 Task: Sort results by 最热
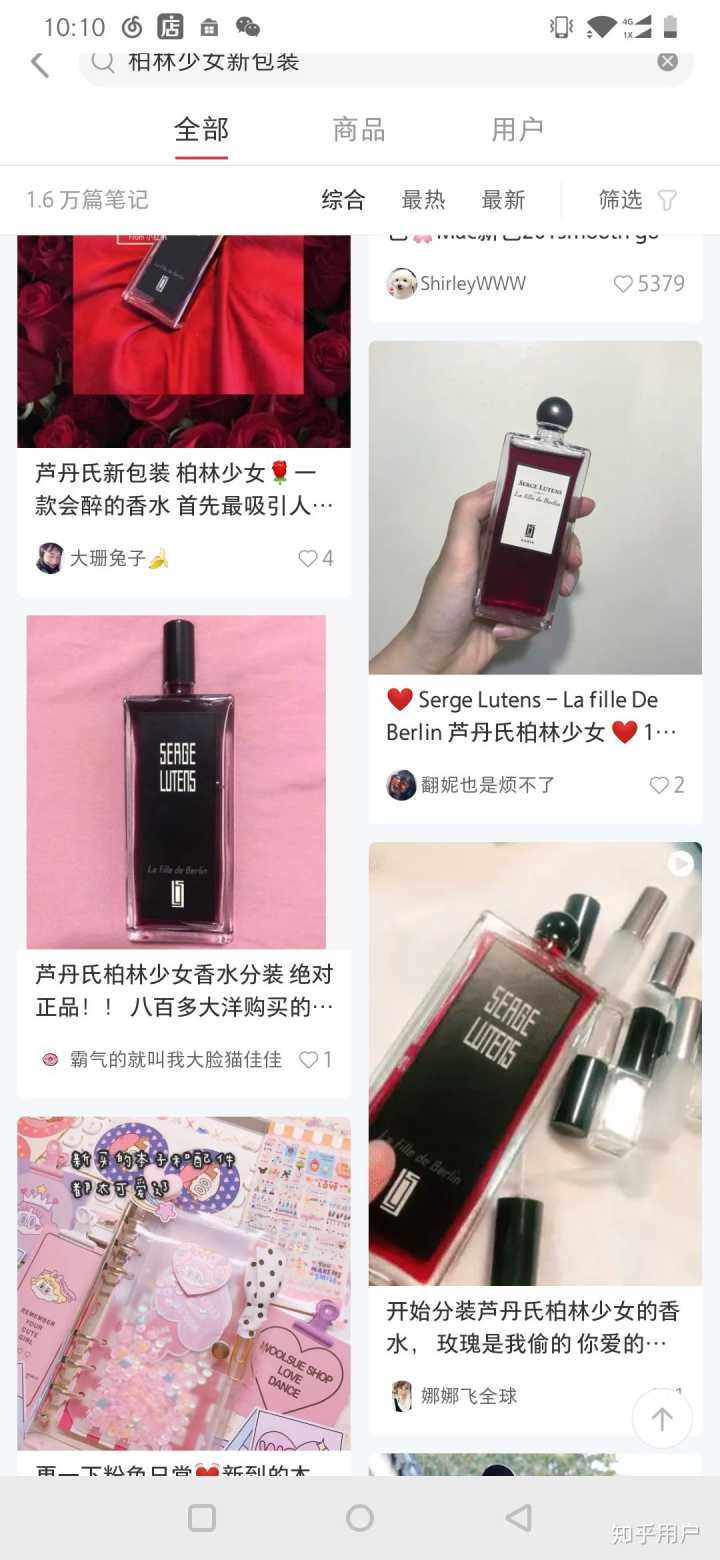(423, 200)
